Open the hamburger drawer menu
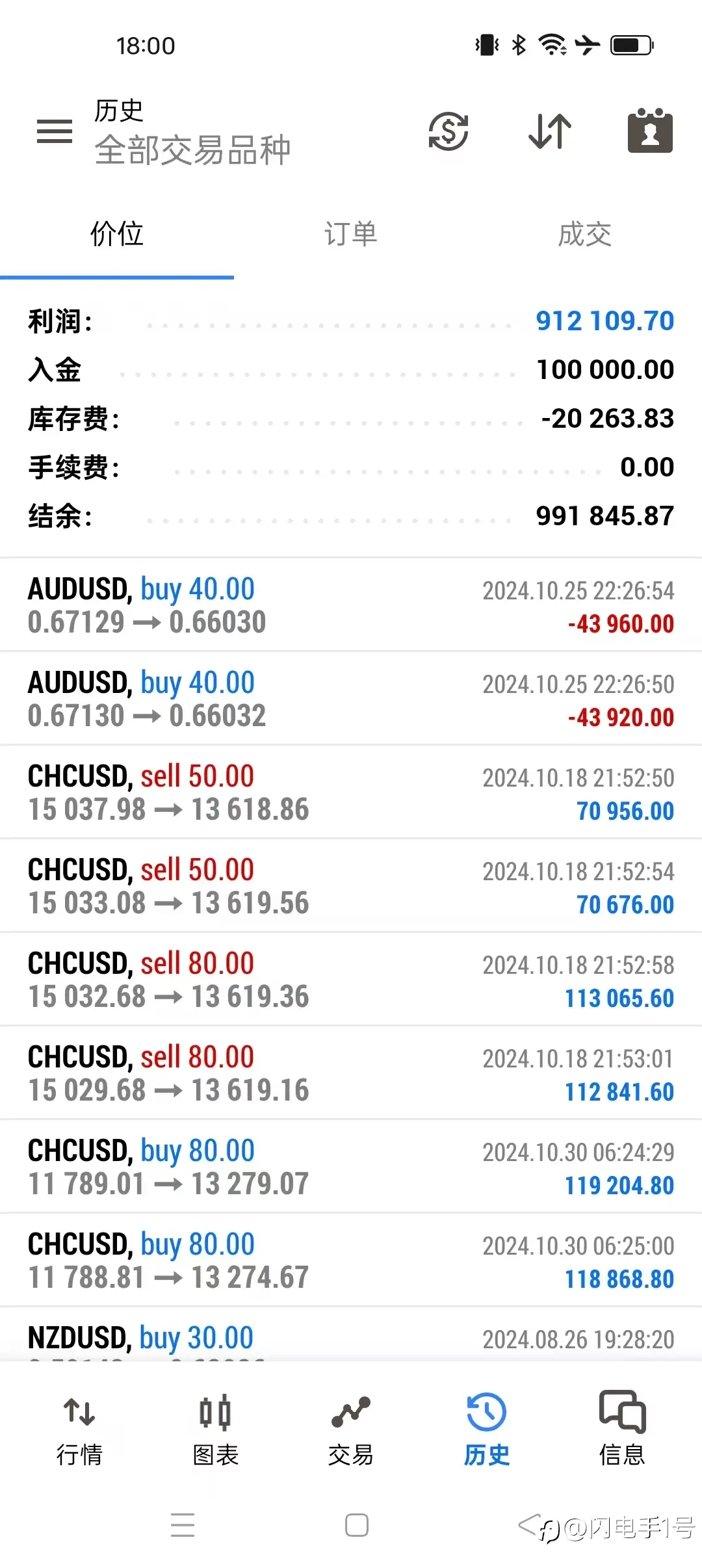The height and width of the screenshot is (1568, 702). point(55,131)
